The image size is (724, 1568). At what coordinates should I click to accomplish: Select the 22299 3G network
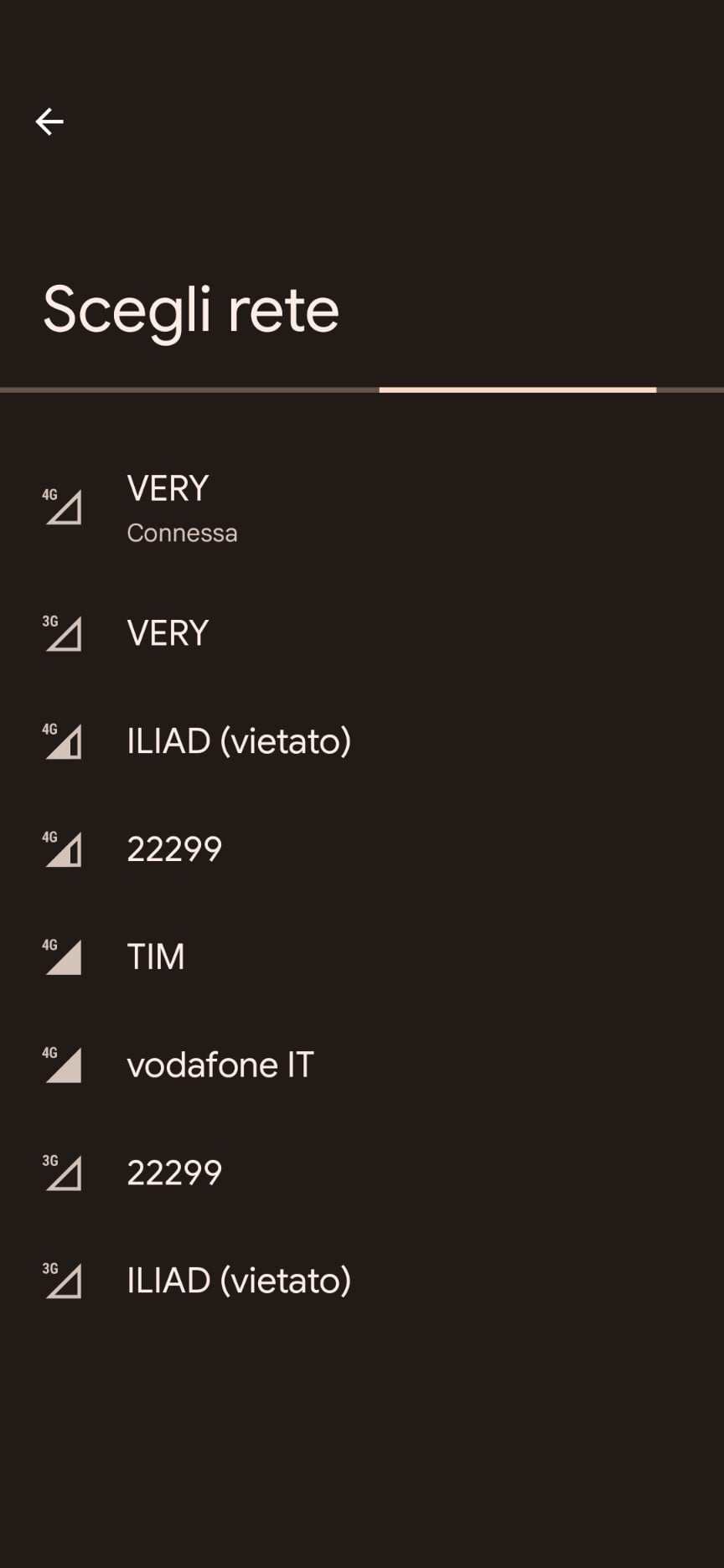click(x=362, y=1173)
